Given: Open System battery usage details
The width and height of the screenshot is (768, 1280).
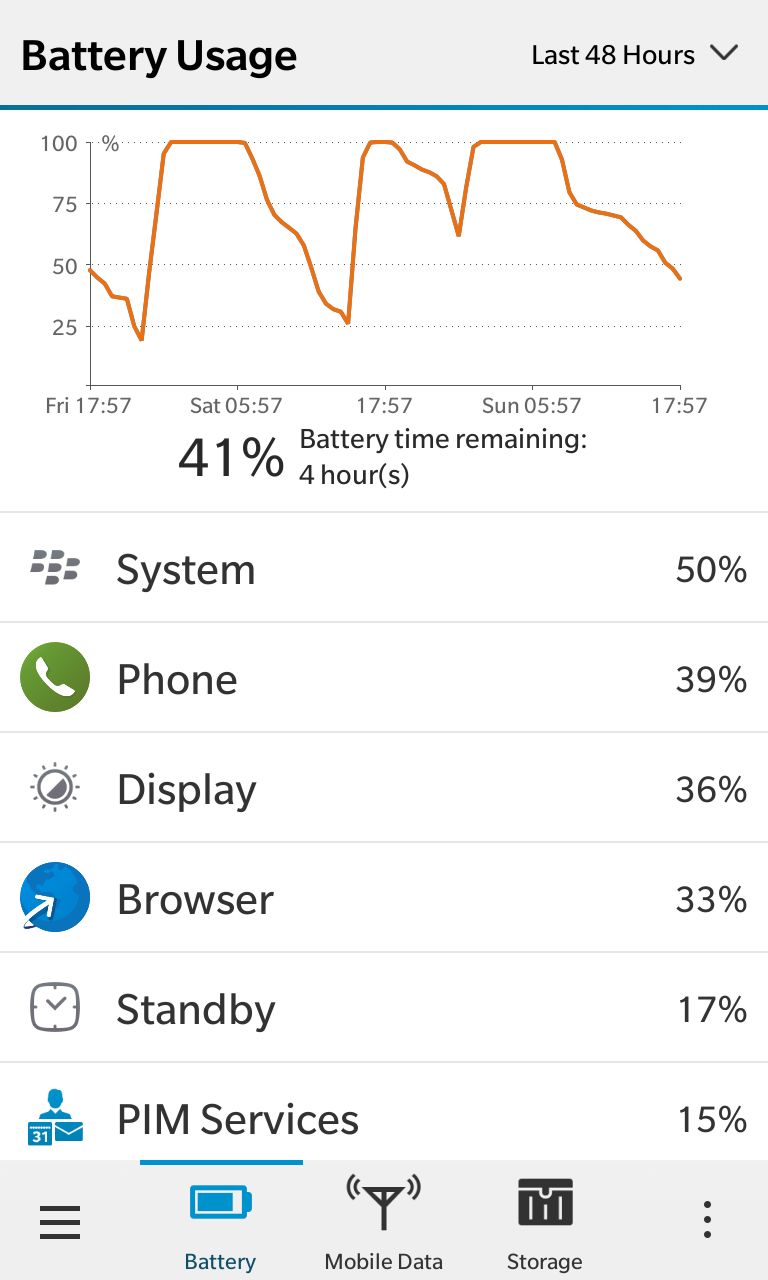Looking at the screenshot, I should [x=384, y=568].
